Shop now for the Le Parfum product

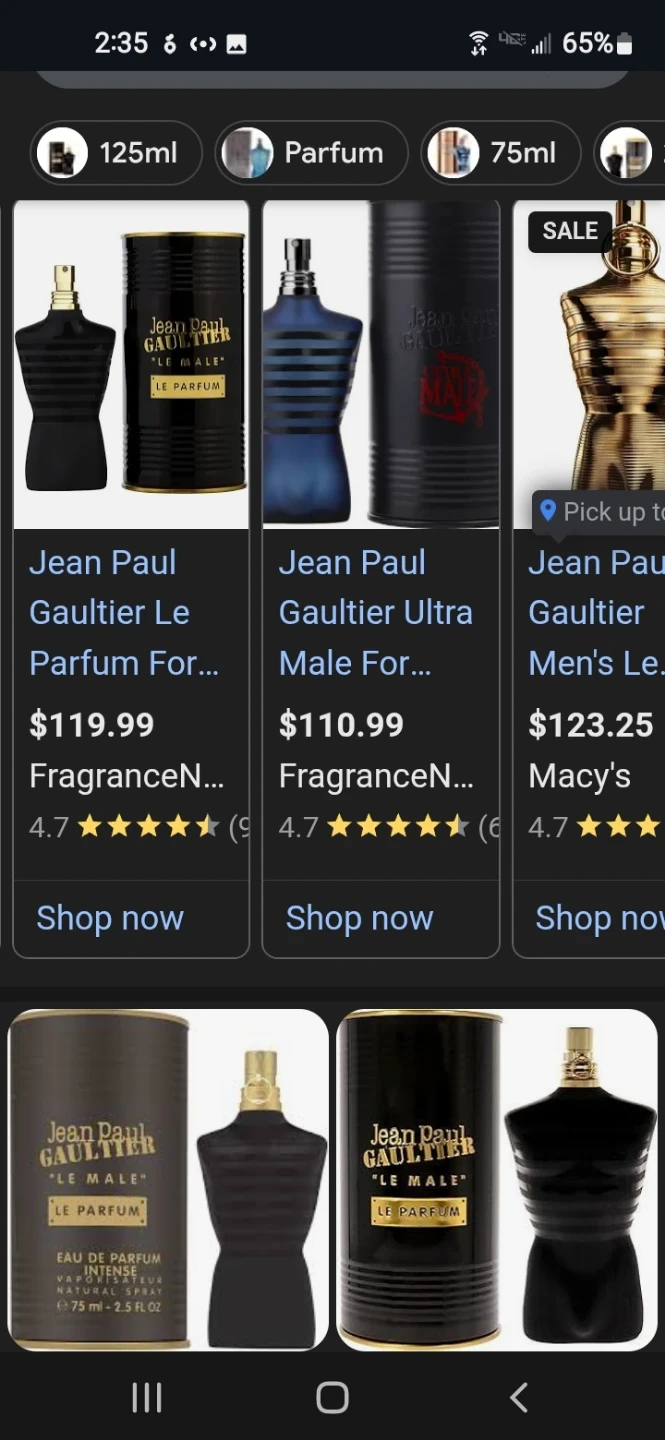pyautogui.click(x=110, y=918)
